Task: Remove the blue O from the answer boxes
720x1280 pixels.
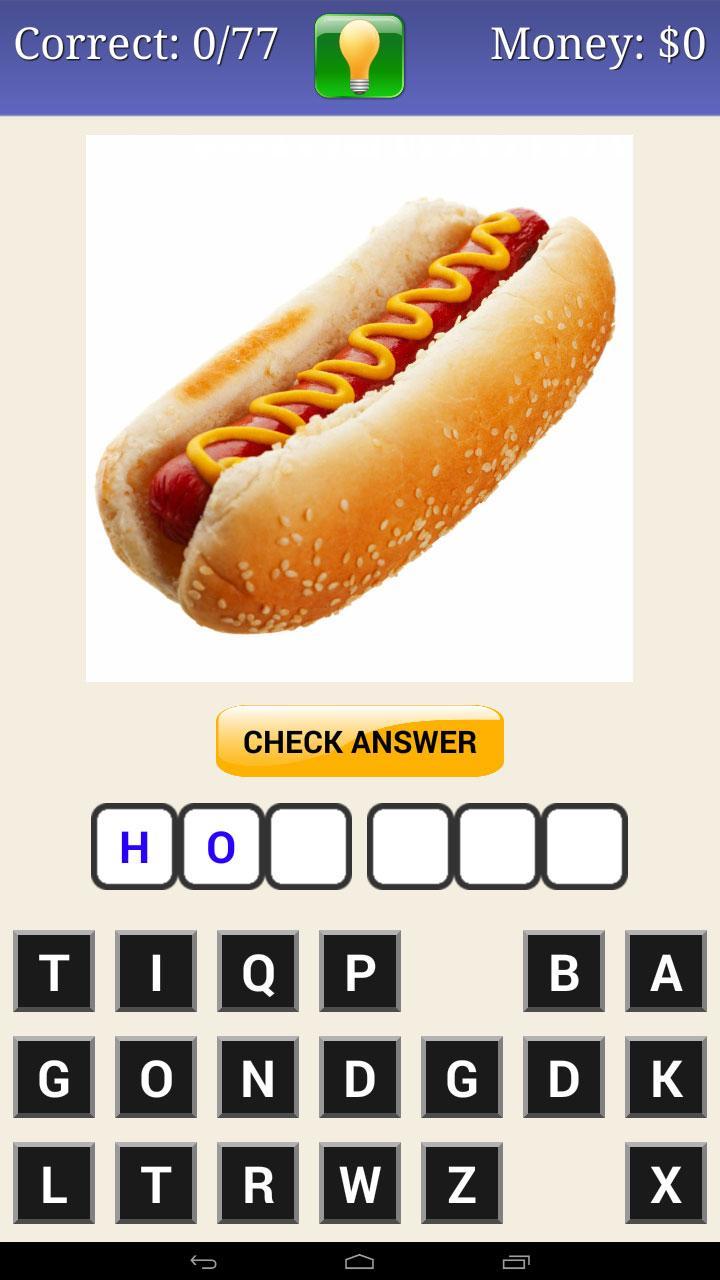Action: click(x=221, y=847)
